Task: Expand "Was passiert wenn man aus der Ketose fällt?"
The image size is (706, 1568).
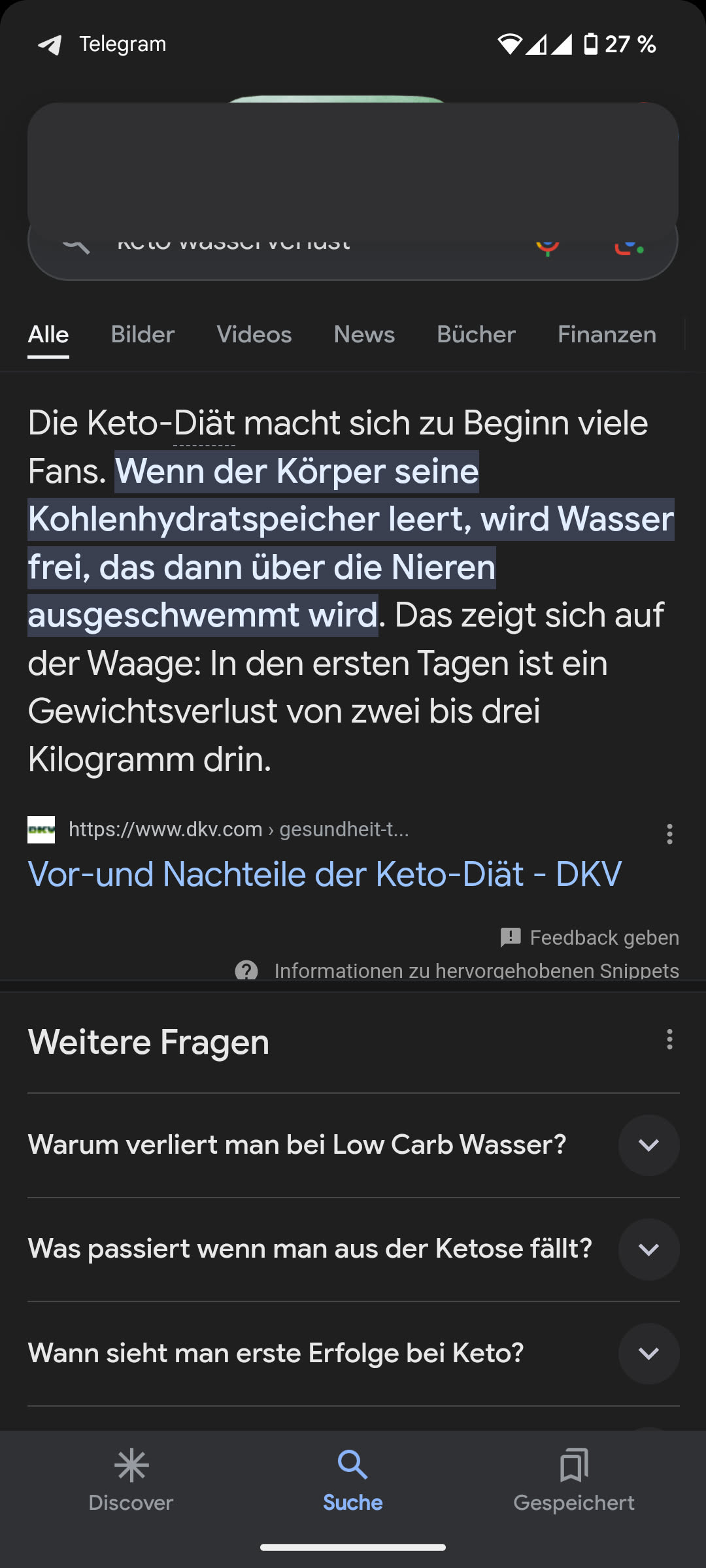Action: (648, 1249)
